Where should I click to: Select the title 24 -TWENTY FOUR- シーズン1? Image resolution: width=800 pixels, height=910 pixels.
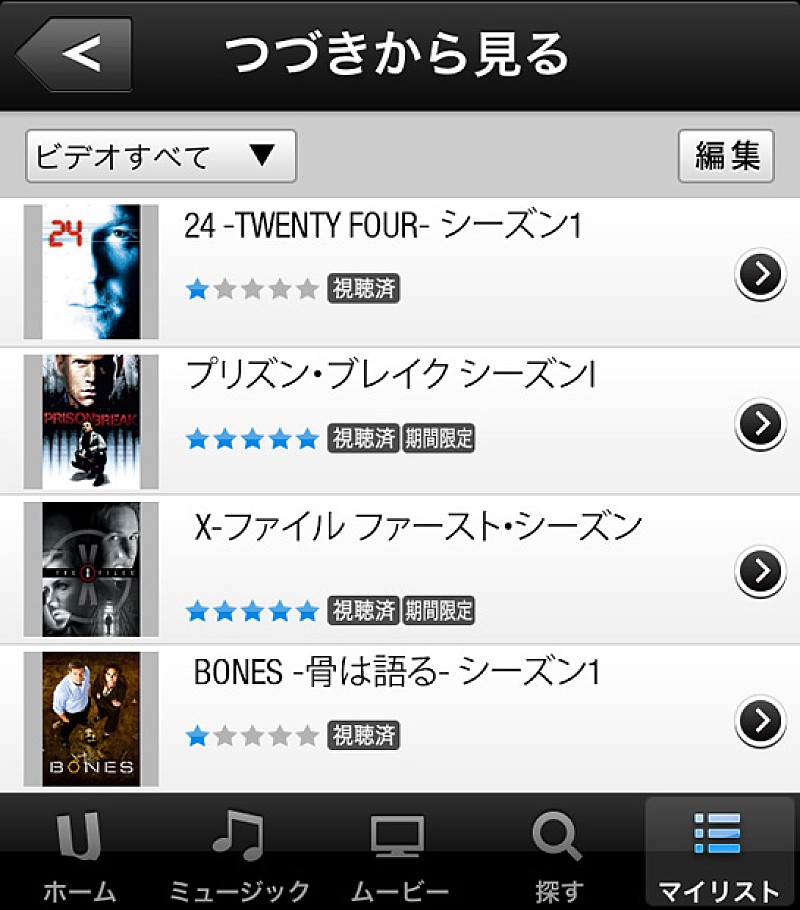tap(382, 226)
